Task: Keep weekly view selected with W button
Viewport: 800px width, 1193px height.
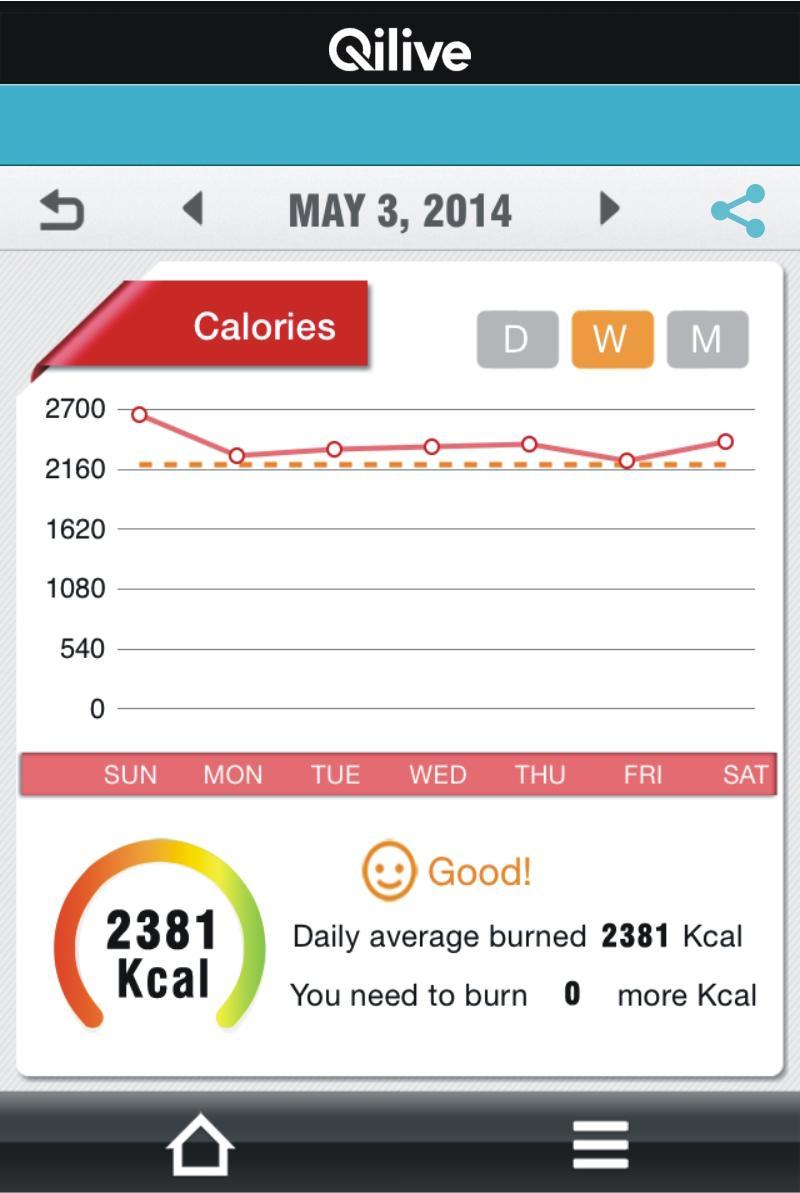Action: point(612,340)
